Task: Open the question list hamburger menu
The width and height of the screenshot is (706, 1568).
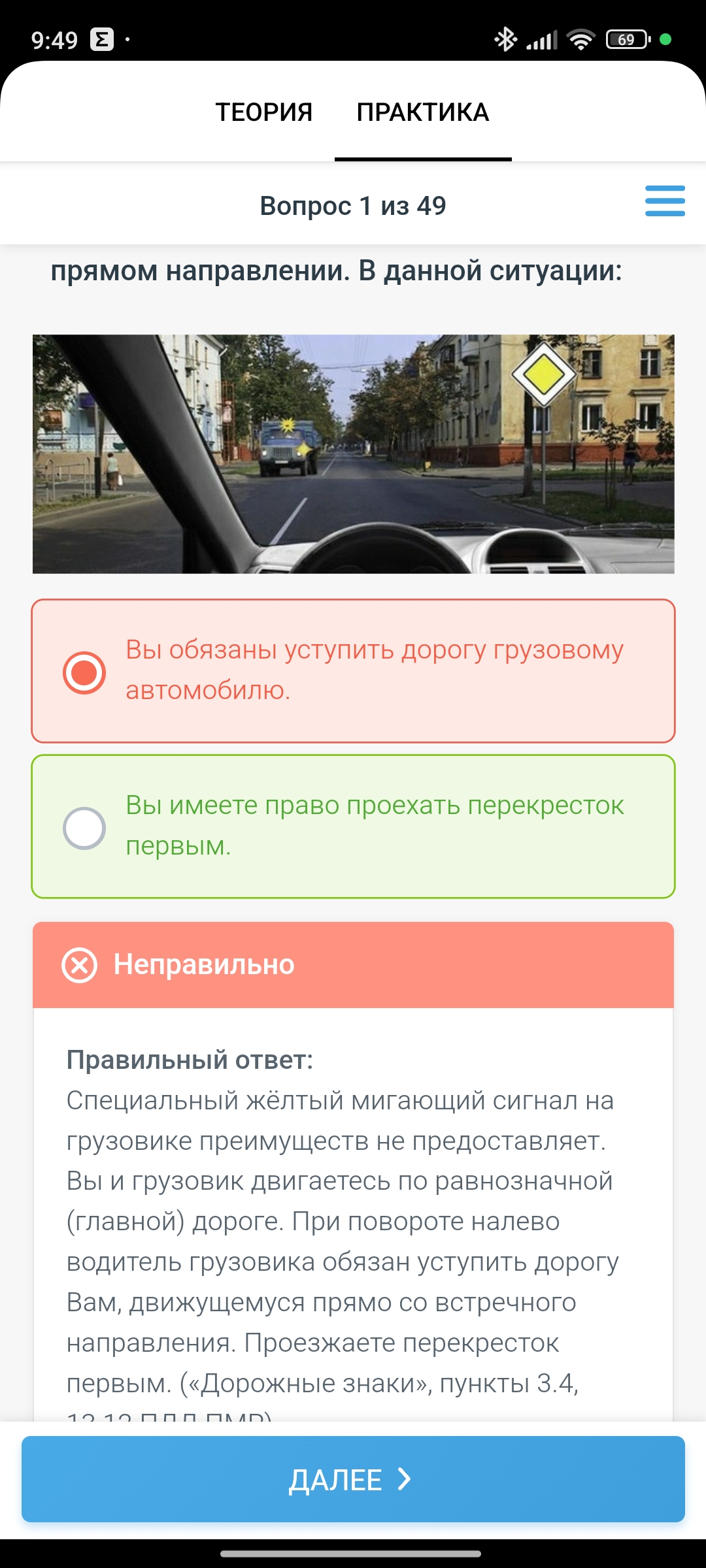Action: 665,201
